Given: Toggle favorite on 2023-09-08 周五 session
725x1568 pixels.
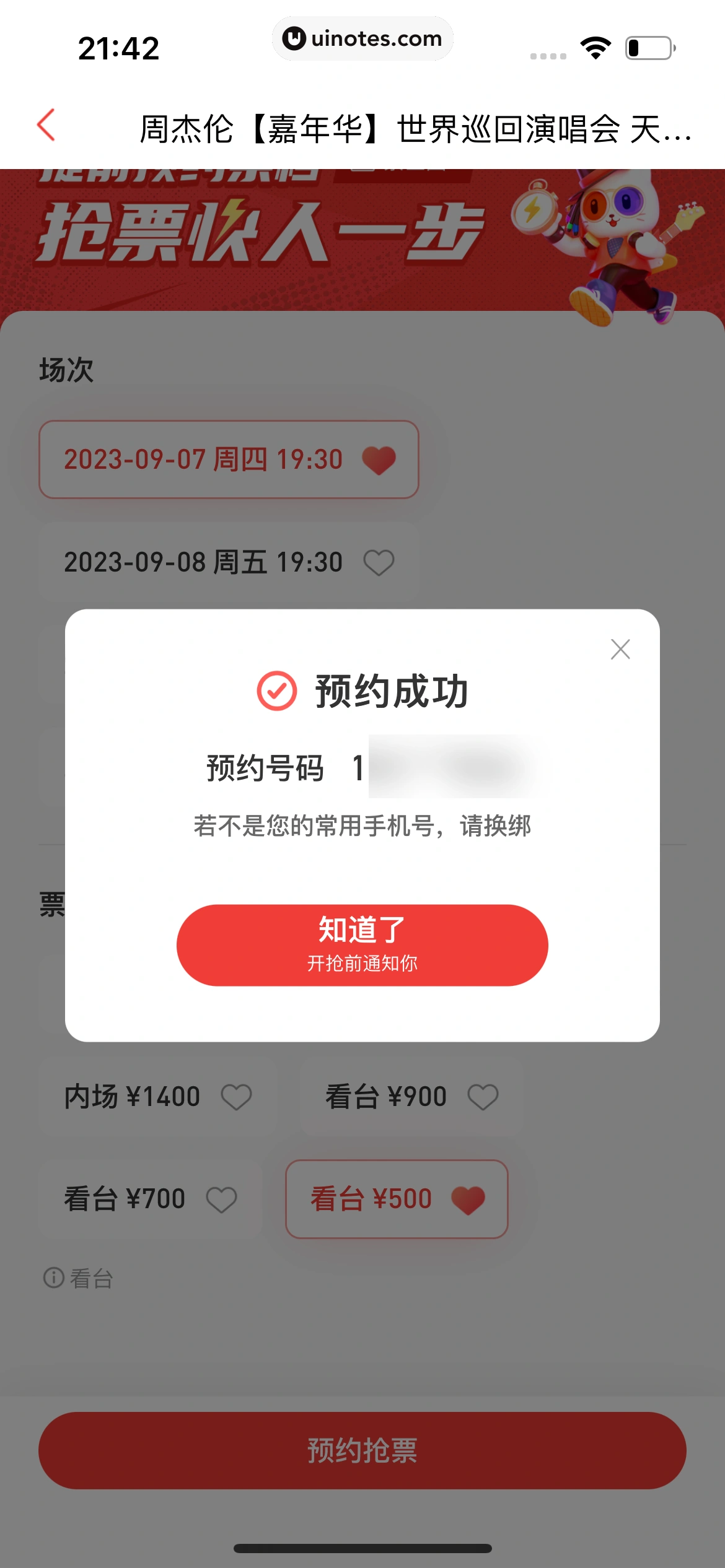Looking at the screenshot, I should [380, 561].
